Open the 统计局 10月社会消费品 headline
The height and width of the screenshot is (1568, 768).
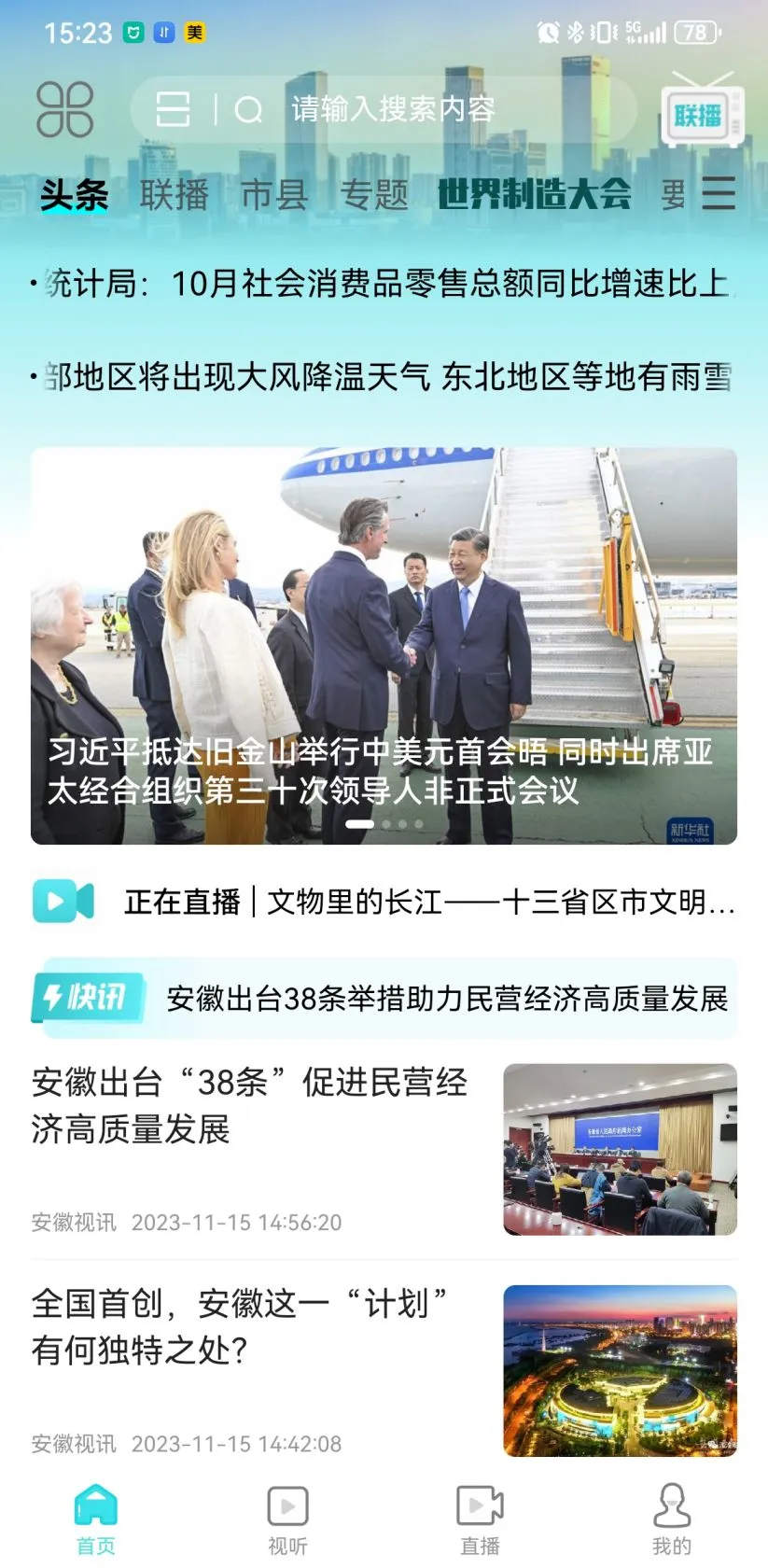(384, 283)
